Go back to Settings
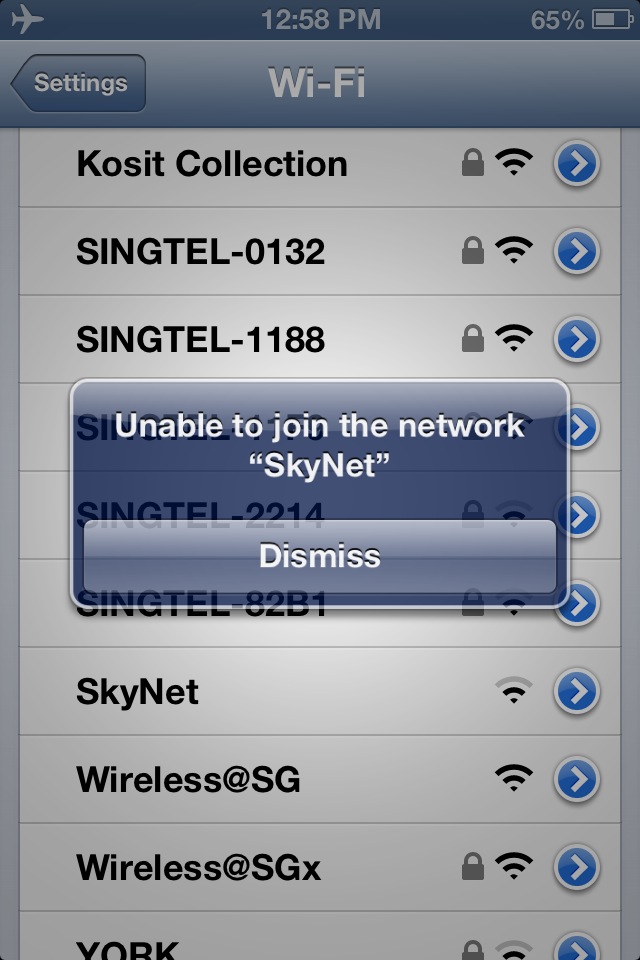Image resolution: width=640 pixels, height=960 pixels. pos(79,83)
